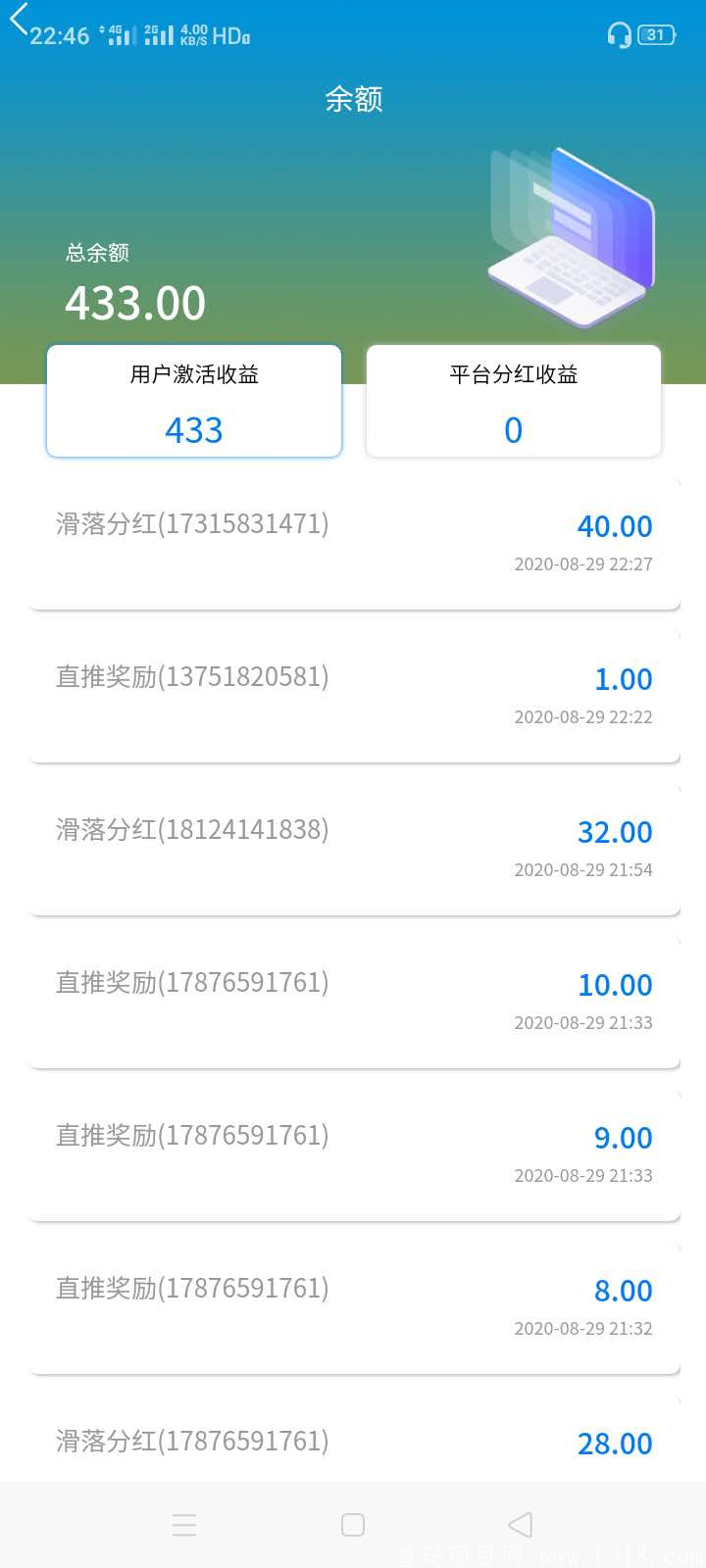Tap the system back triangle button

(x=521, y=1525)
